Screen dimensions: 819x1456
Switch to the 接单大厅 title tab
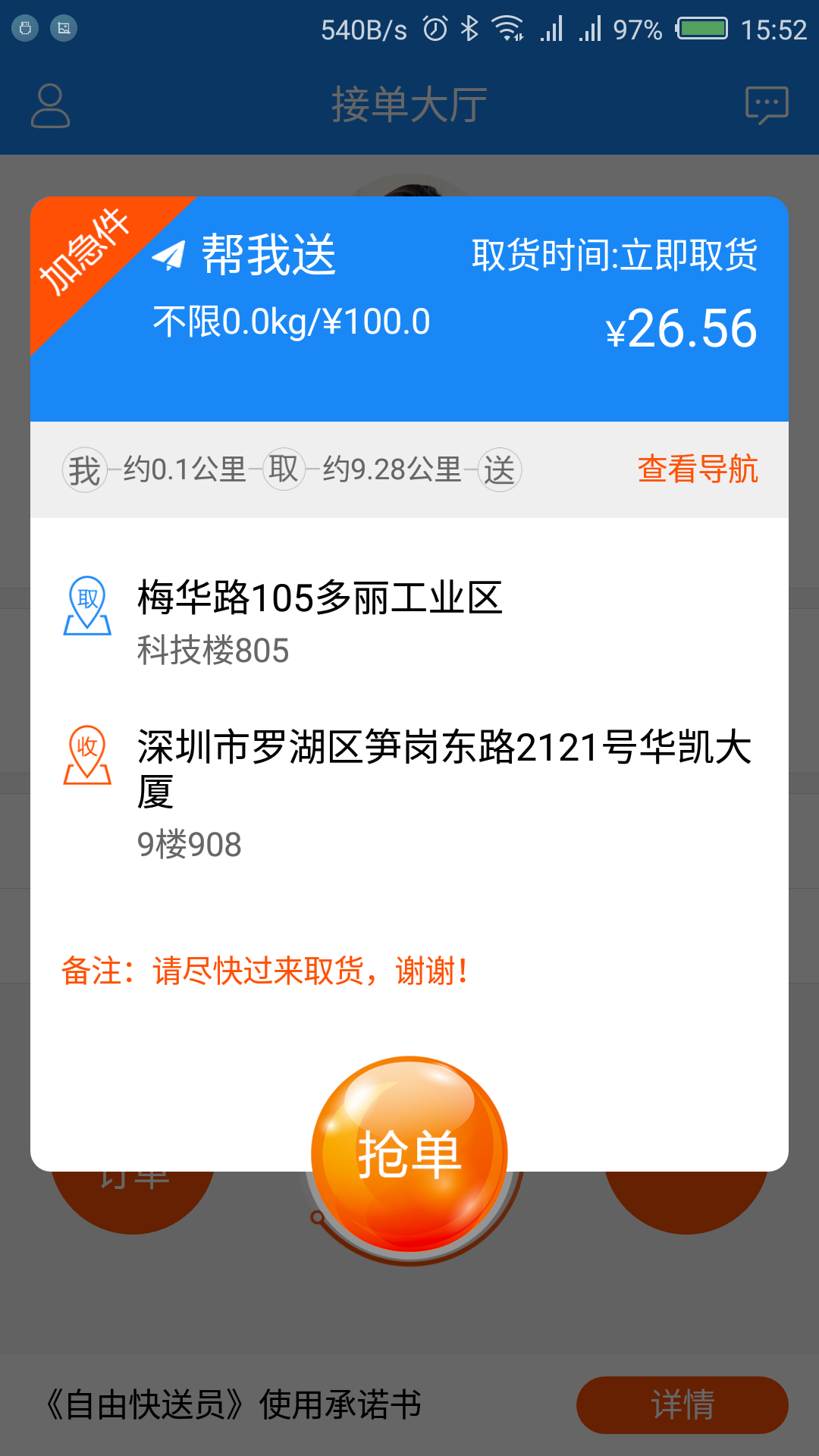[409, 104]
